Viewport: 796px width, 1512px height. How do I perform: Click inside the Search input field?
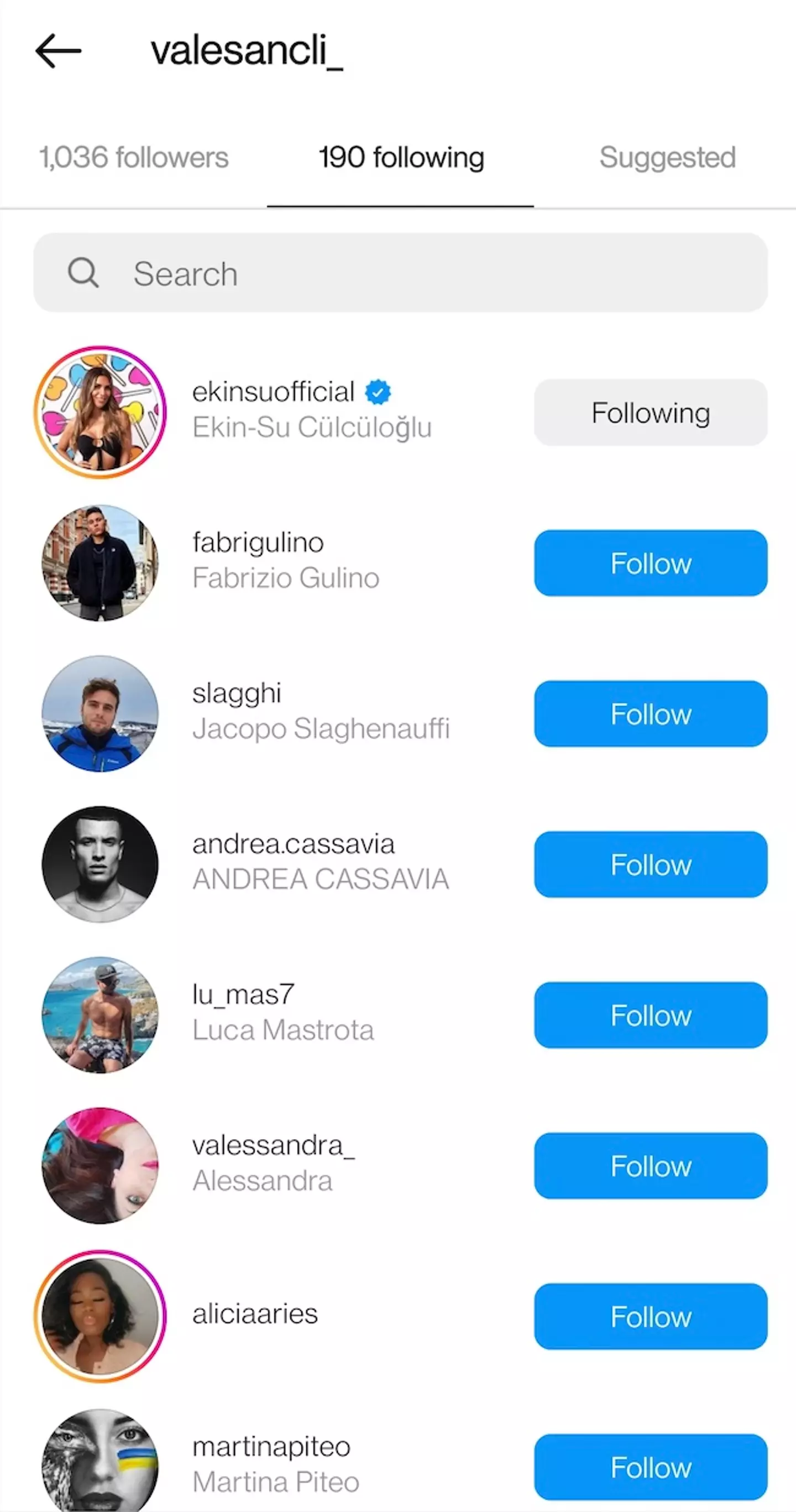[352, 273]
